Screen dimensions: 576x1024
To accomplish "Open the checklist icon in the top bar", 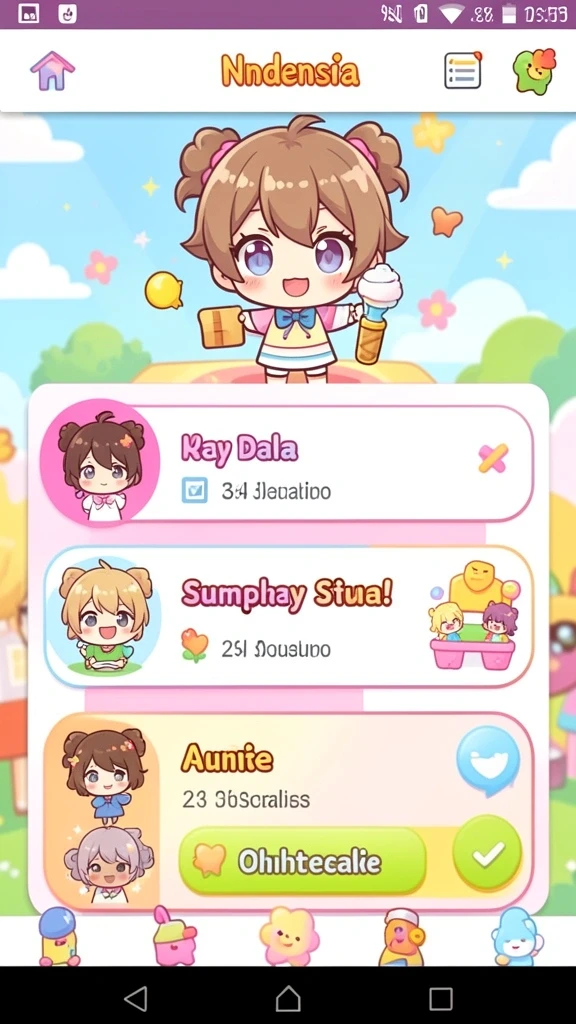I will 463,70.
